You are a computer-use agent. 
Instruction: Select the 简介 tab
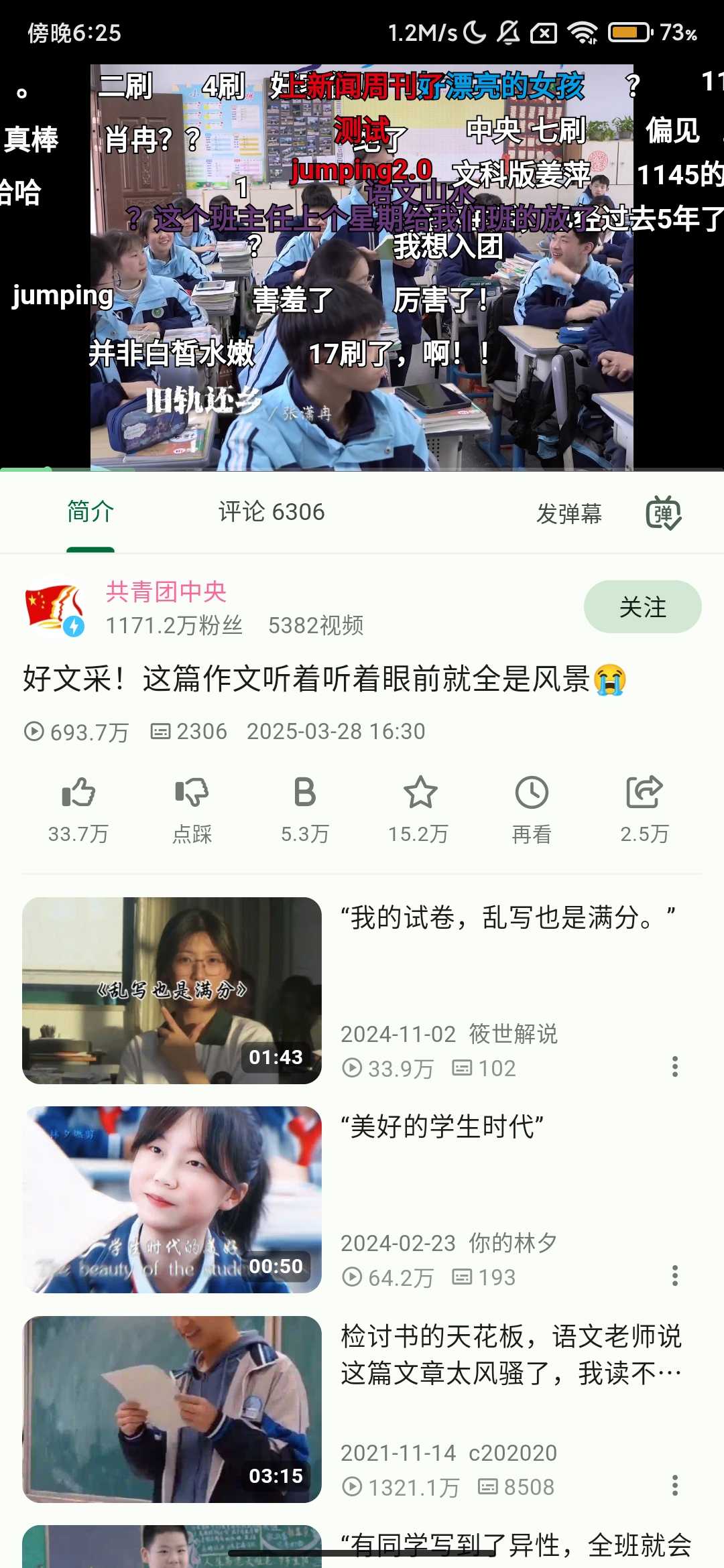click(x=90, y=513)
